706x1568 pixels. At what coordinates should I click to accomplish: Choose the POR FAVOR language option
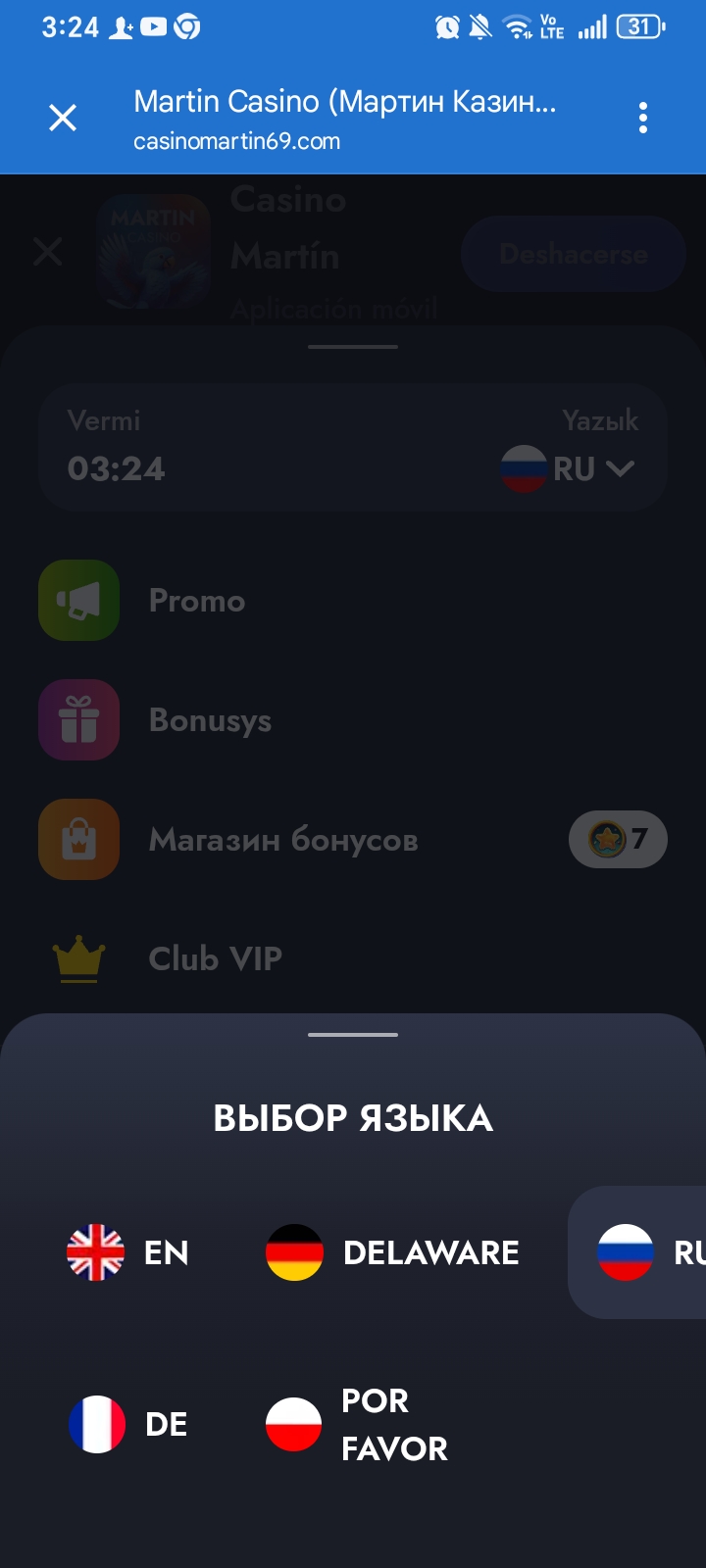358,1424
